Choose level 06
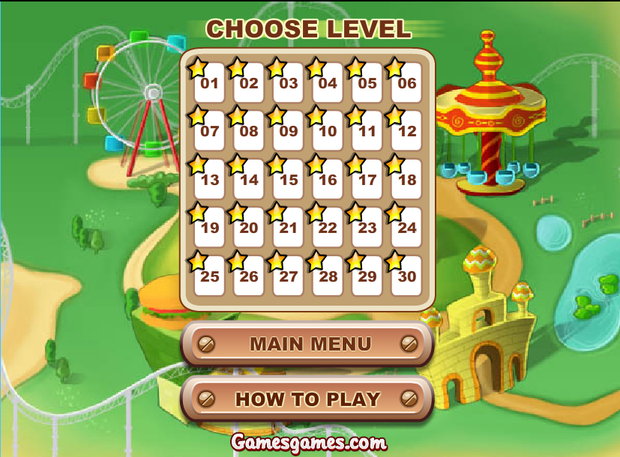Image resolution: width=620 pixels, height=457 pixels. pyautogui.click(x=406, y=83)
